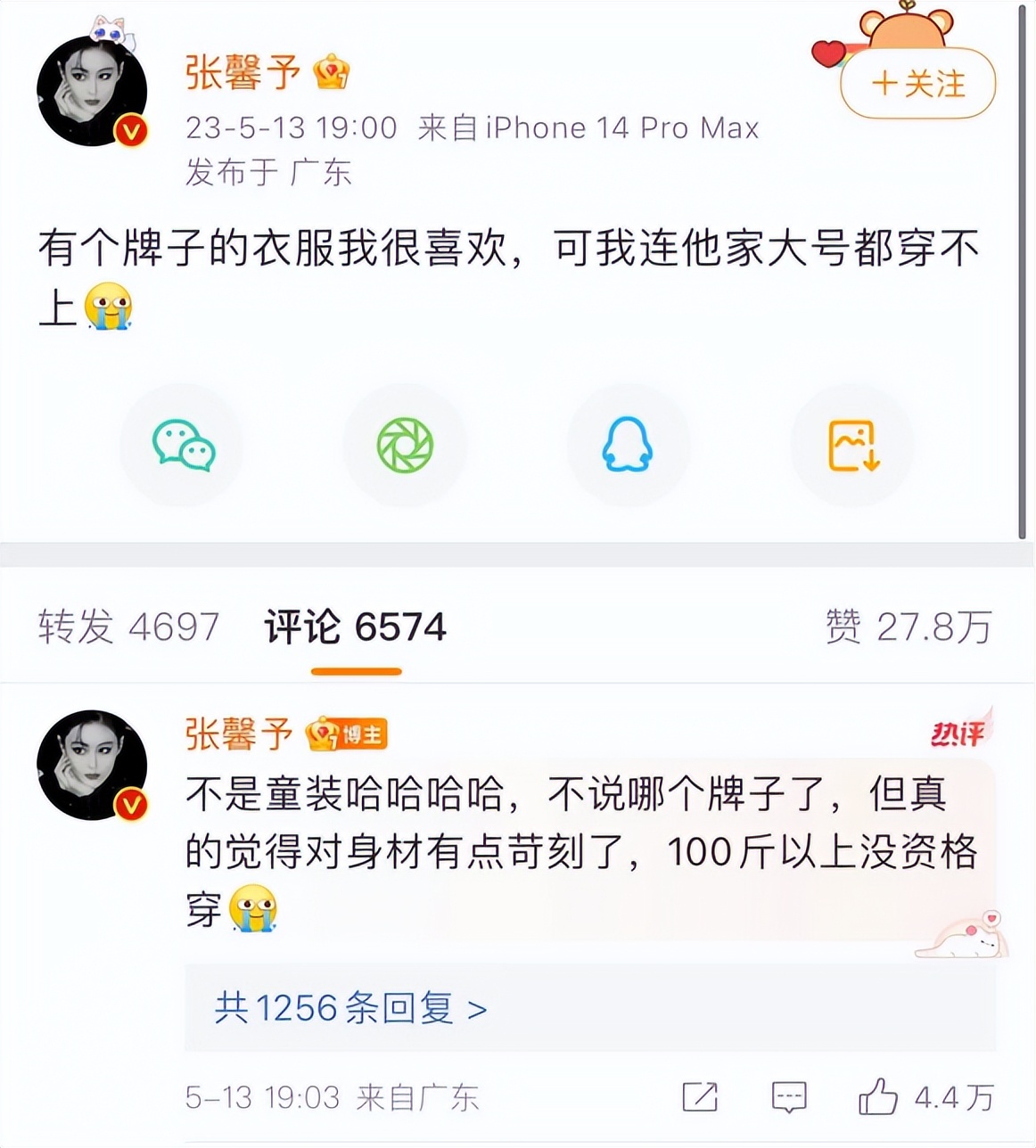
Task: Switch to the 转发 4697 tab
Action: 127,627
